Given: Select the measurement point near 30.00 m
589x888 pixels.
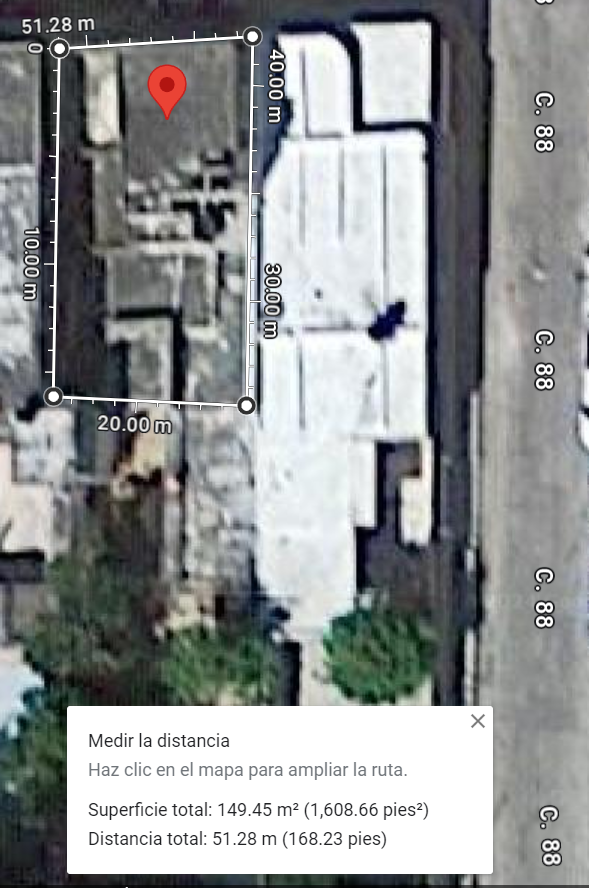Looking at the screenshot, I should point(246,405).
